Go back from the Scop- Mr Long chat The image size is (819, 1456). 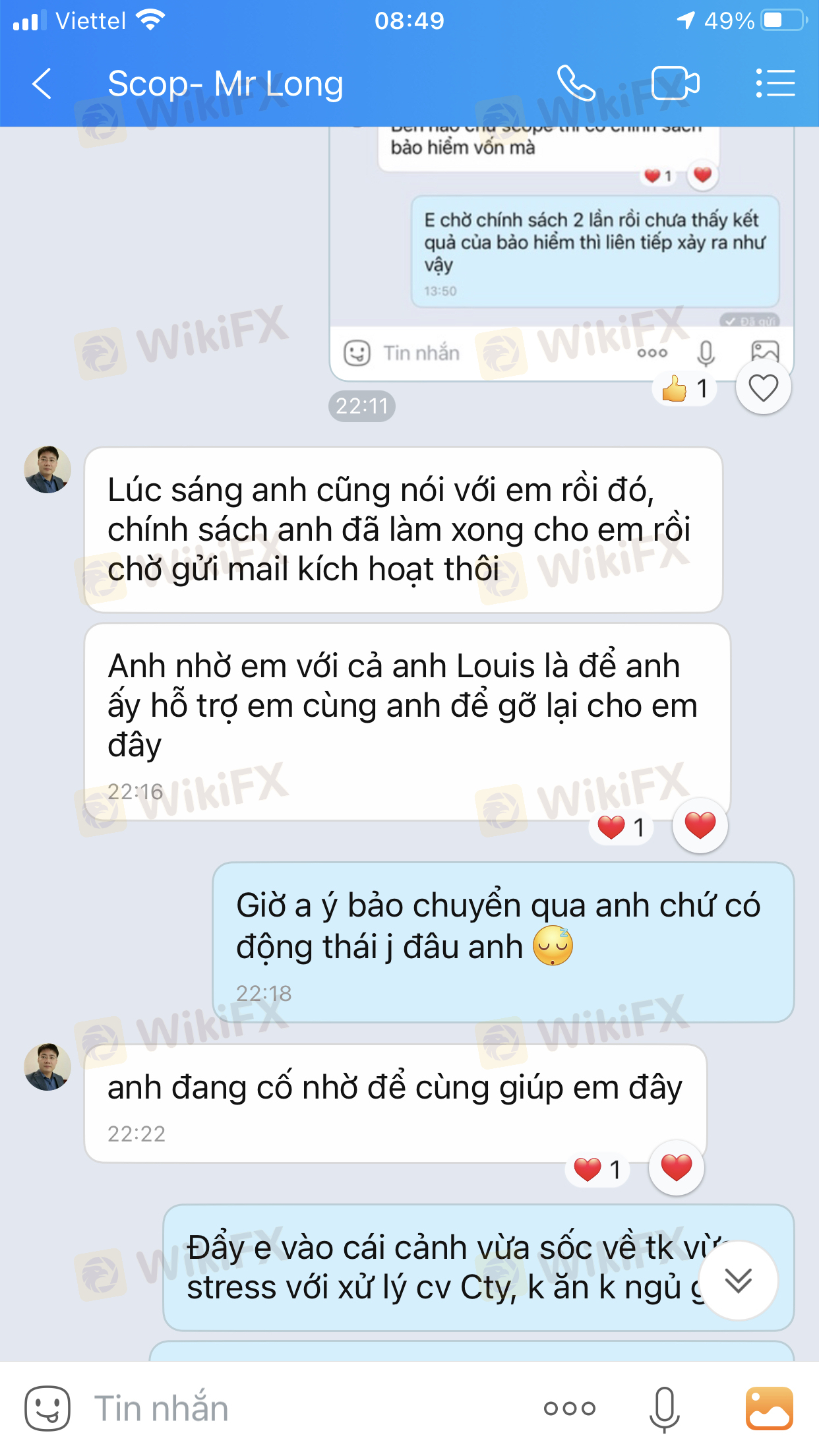[42, 84]
